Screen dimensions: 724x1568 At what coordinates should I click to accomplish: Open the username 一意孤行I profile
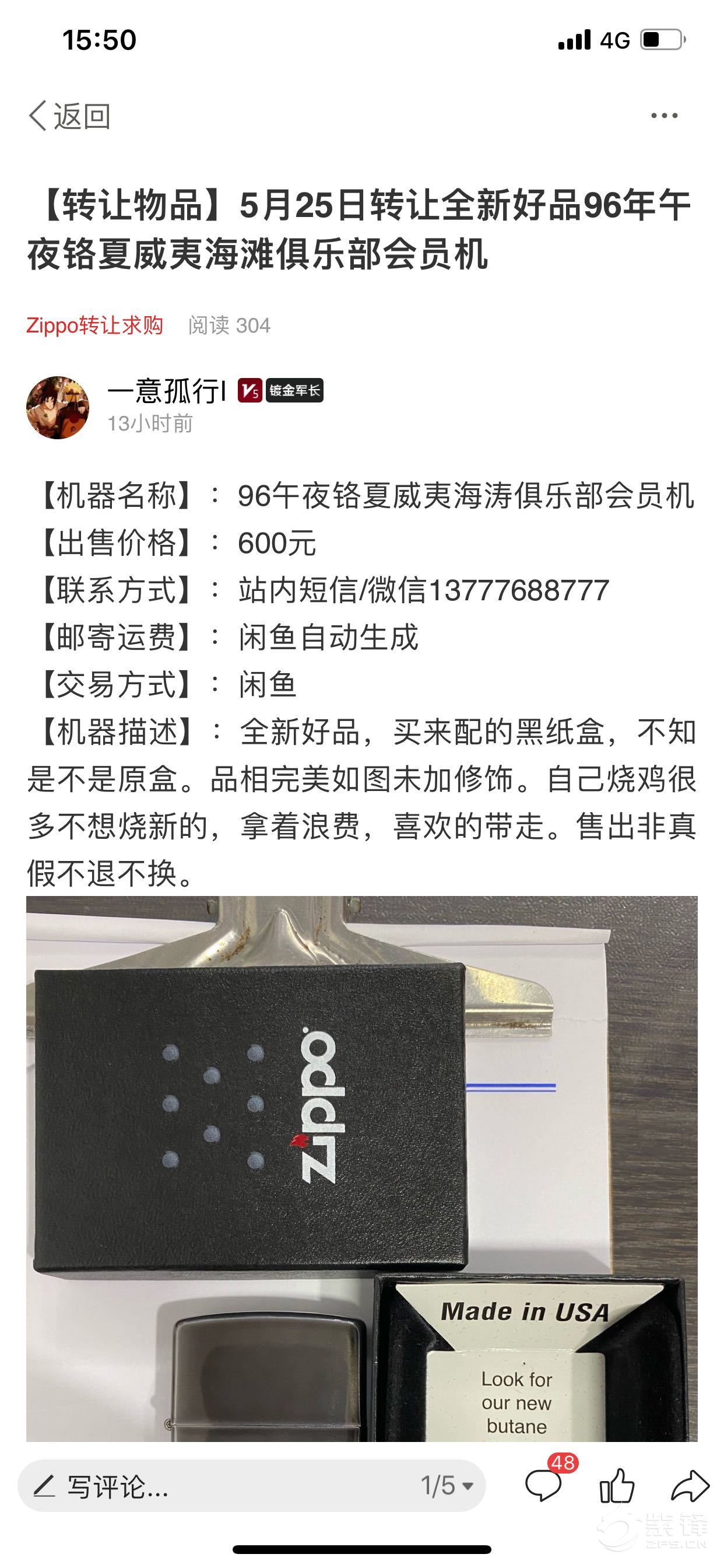coord(167,390)
